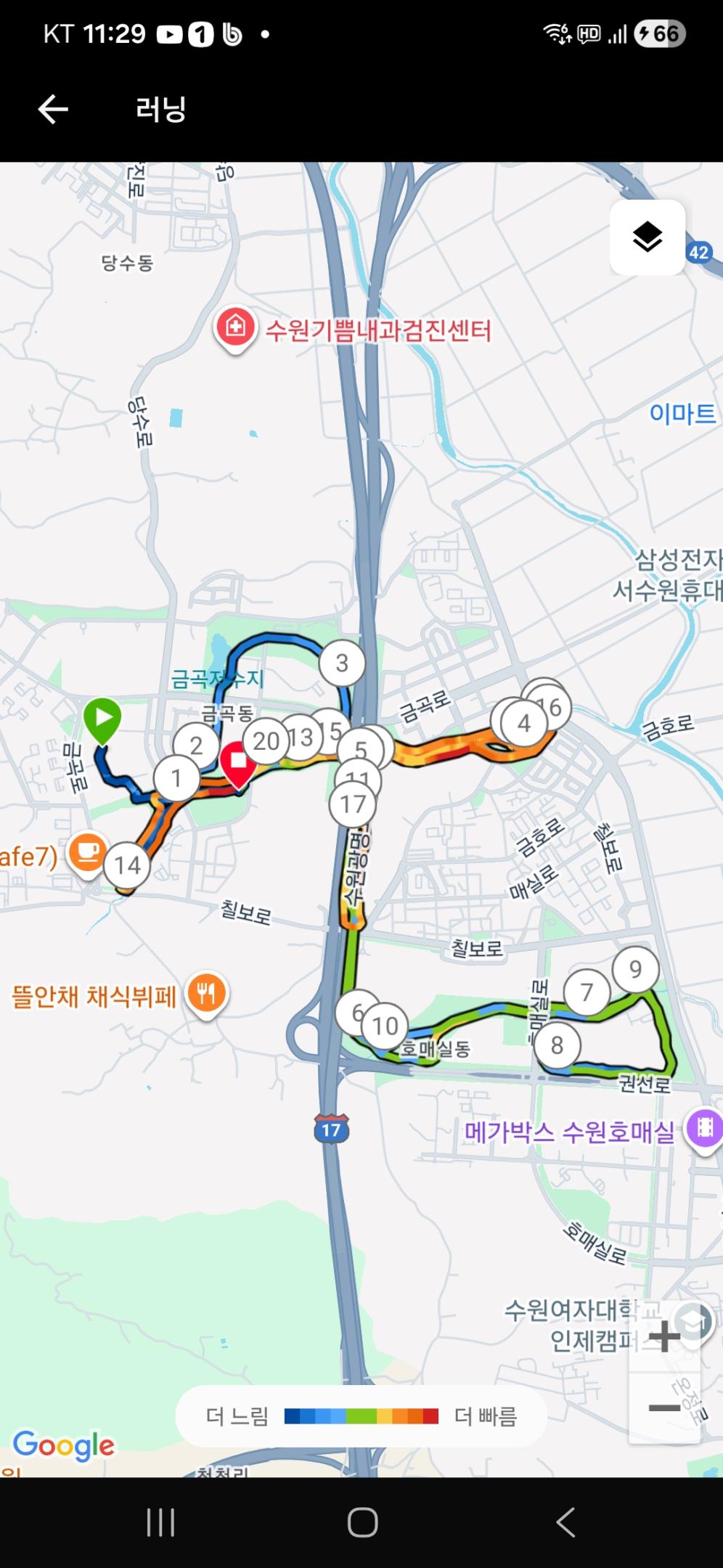Image resolution: width=723 pixels, height=1568 pixels.
Task: Tap kilometer marker 3 on the route
Action: pyautogui.click(x=341, y=663)
